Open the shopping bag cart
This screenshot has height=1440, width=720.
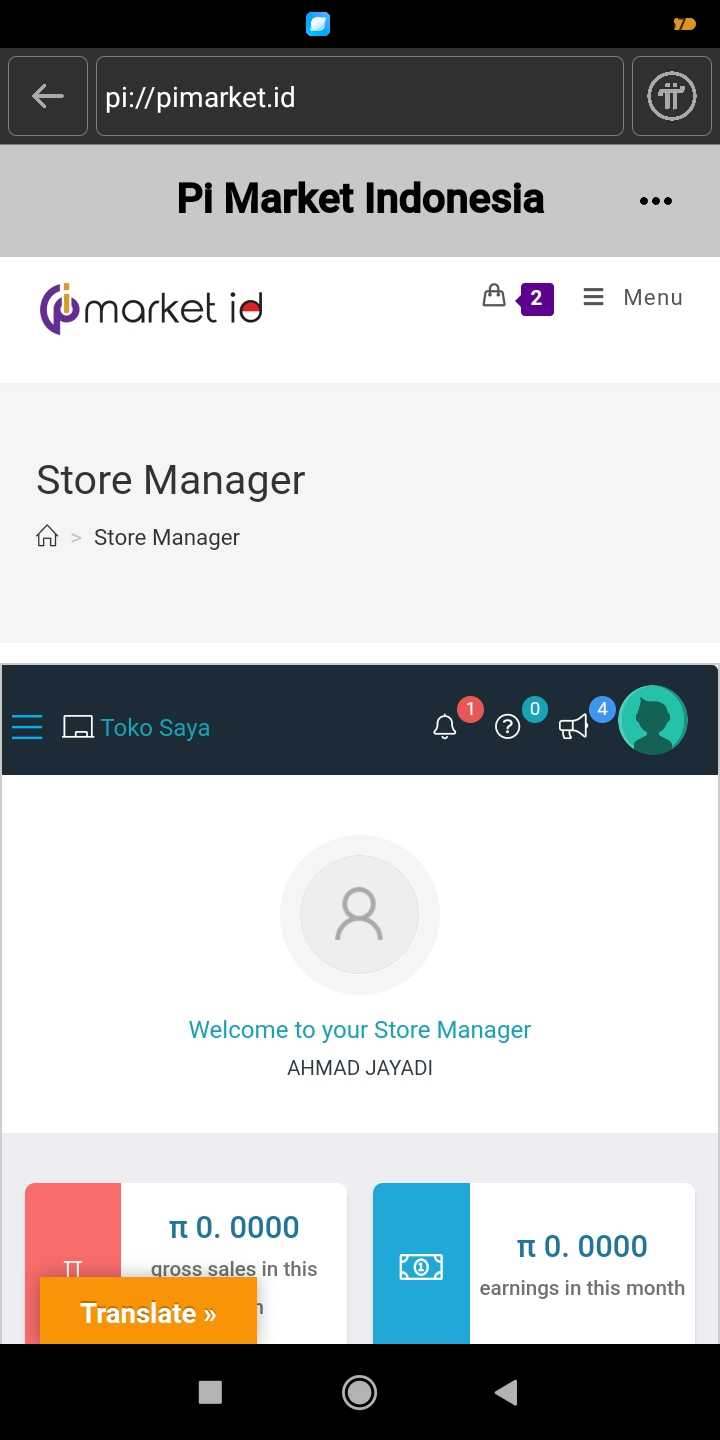[x=494, y=296]
